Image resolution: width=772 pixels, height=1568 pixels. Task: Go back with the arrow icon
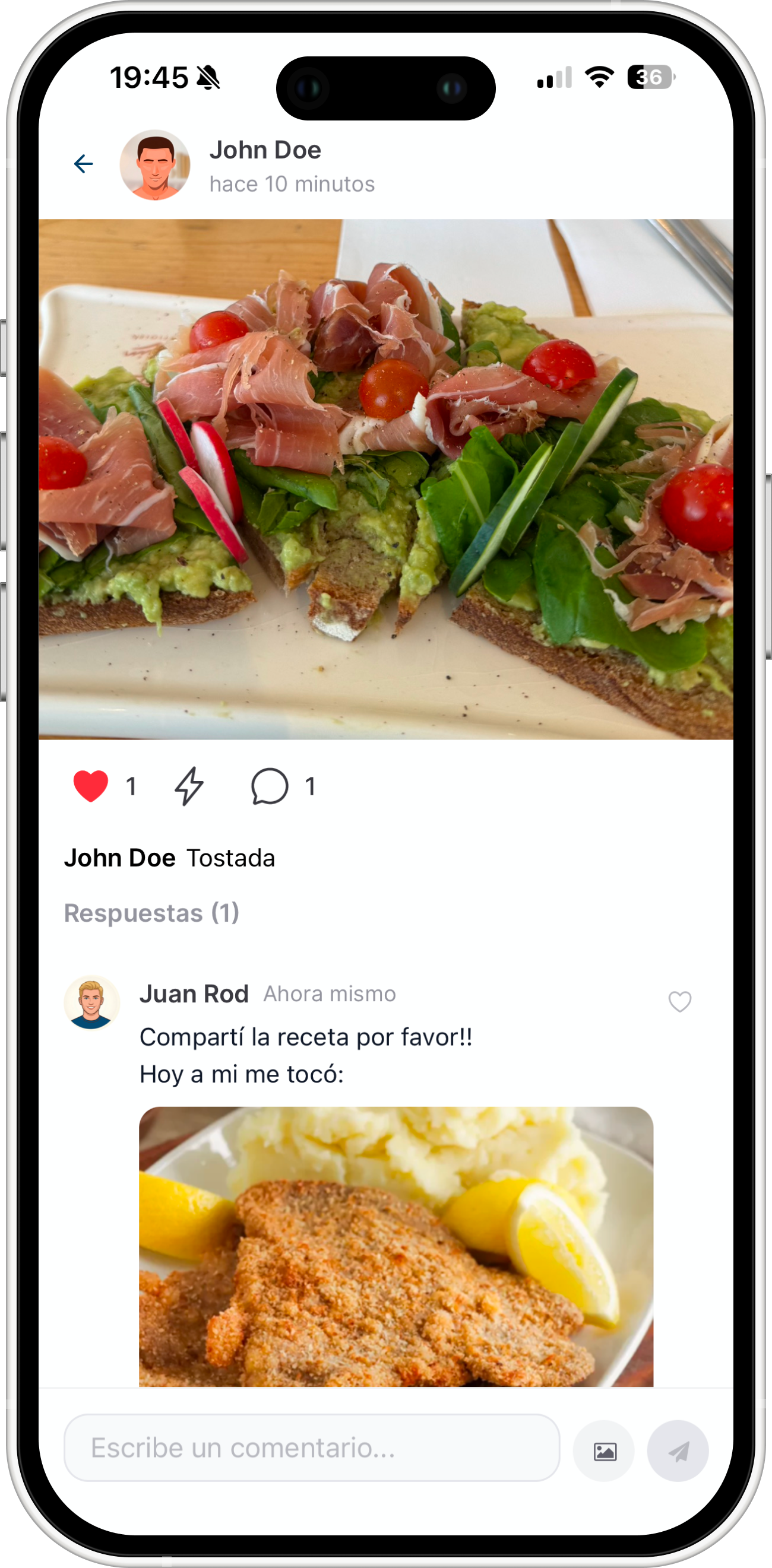point(83,164)
